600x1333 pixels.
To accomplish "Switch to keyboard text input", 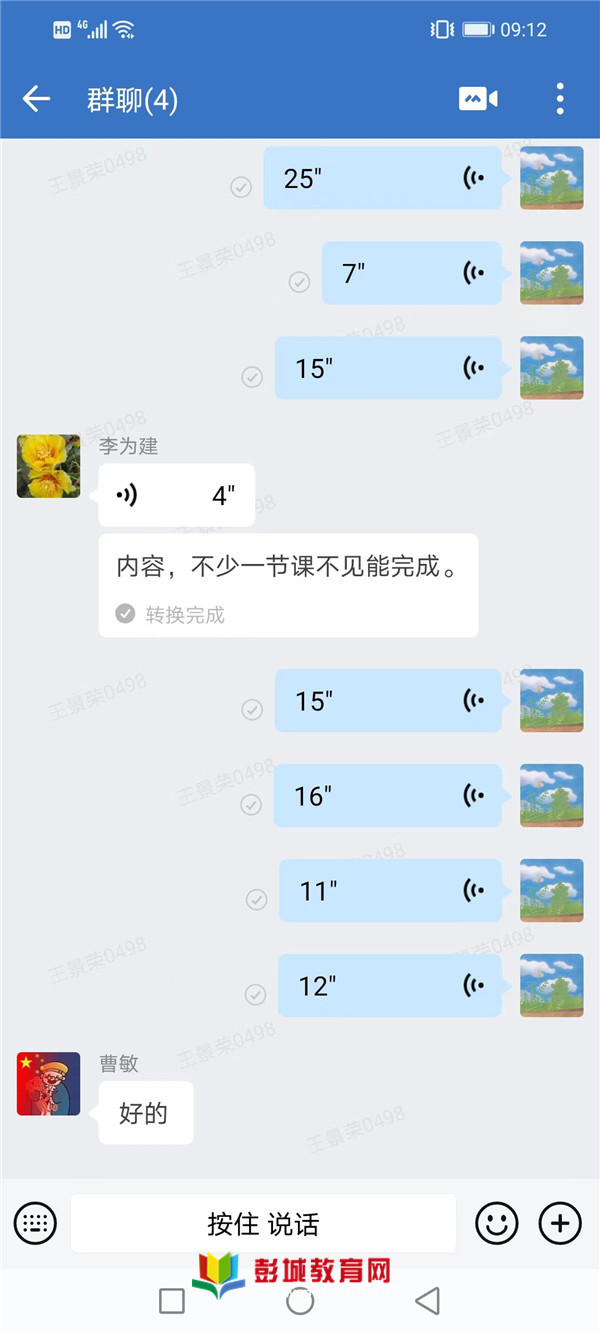I will (35, 1223).
